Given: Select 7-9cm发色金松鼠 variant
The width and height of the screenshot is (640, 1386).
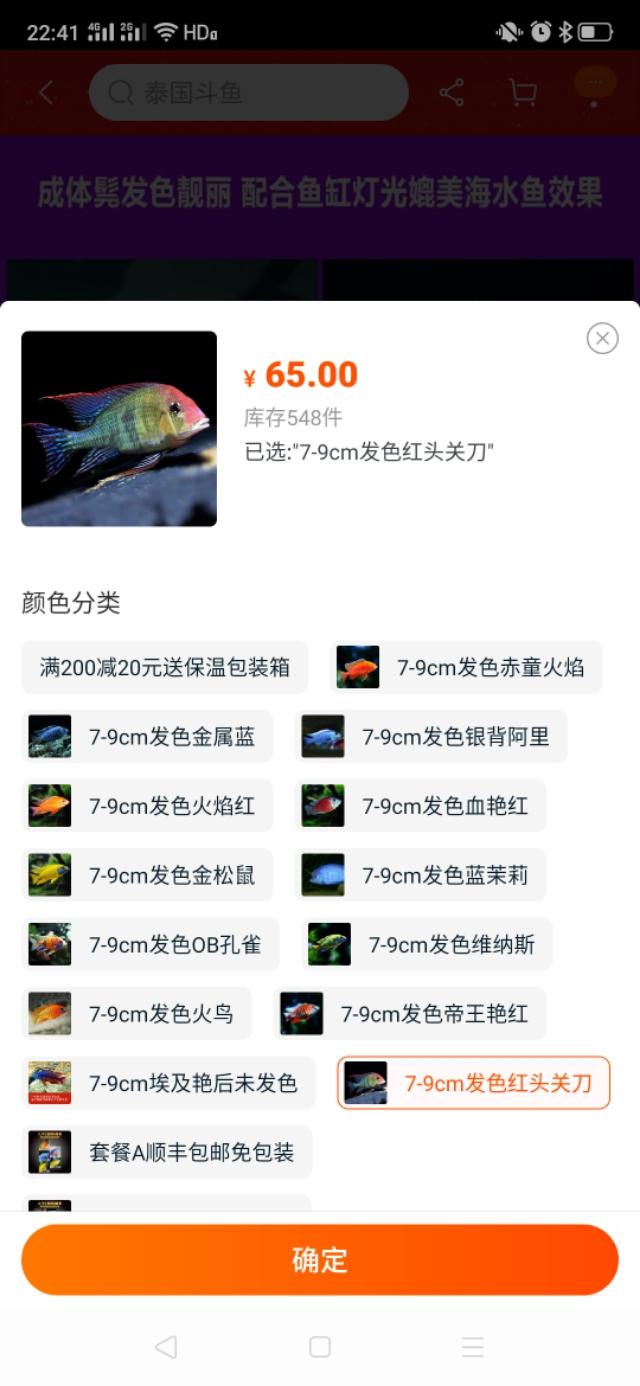Looking at the screenshot, I should click(147, 875).
